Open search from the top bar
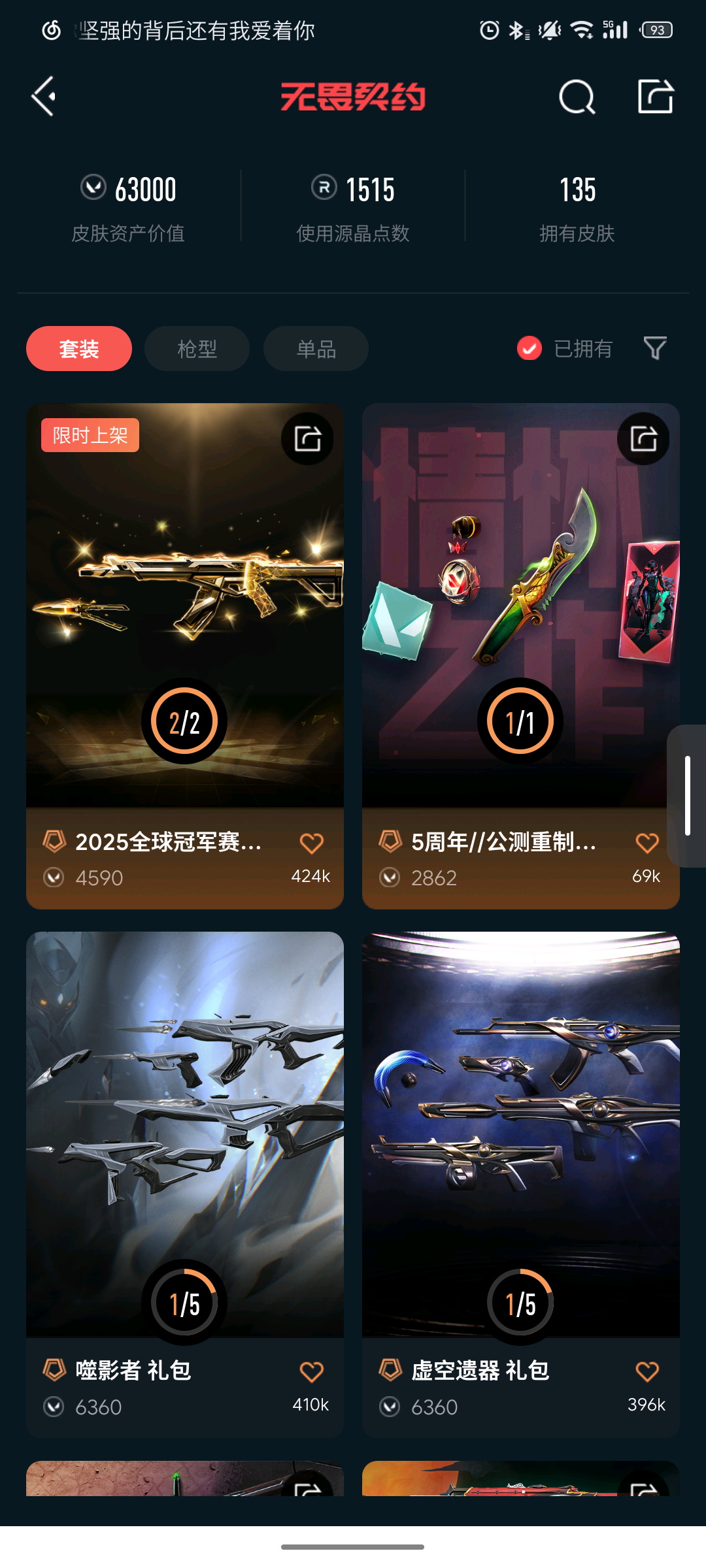 (577, 97)
